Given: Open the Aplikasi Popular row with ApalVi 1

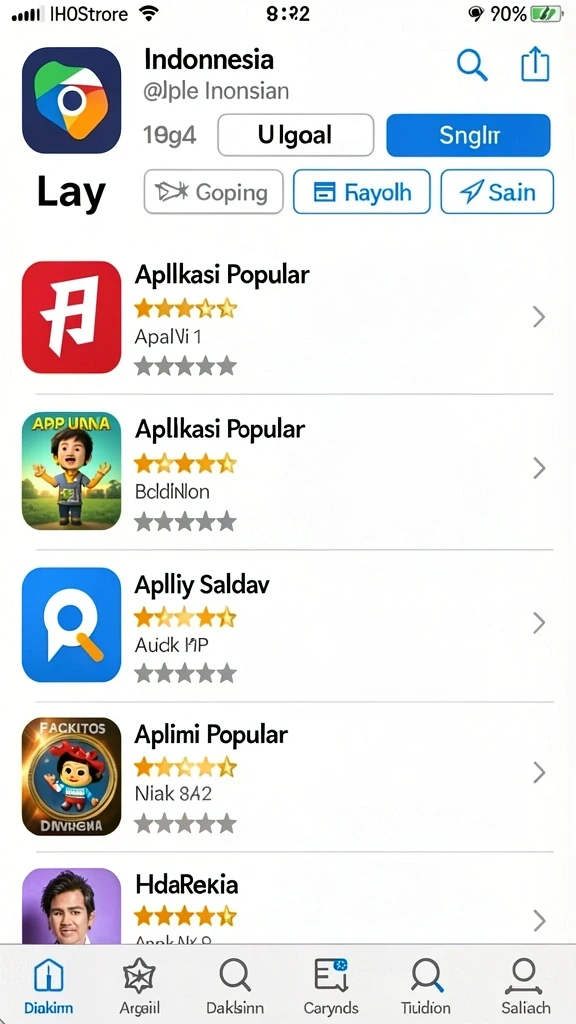Looking at the screenshot, I should (x=288, y=318).
